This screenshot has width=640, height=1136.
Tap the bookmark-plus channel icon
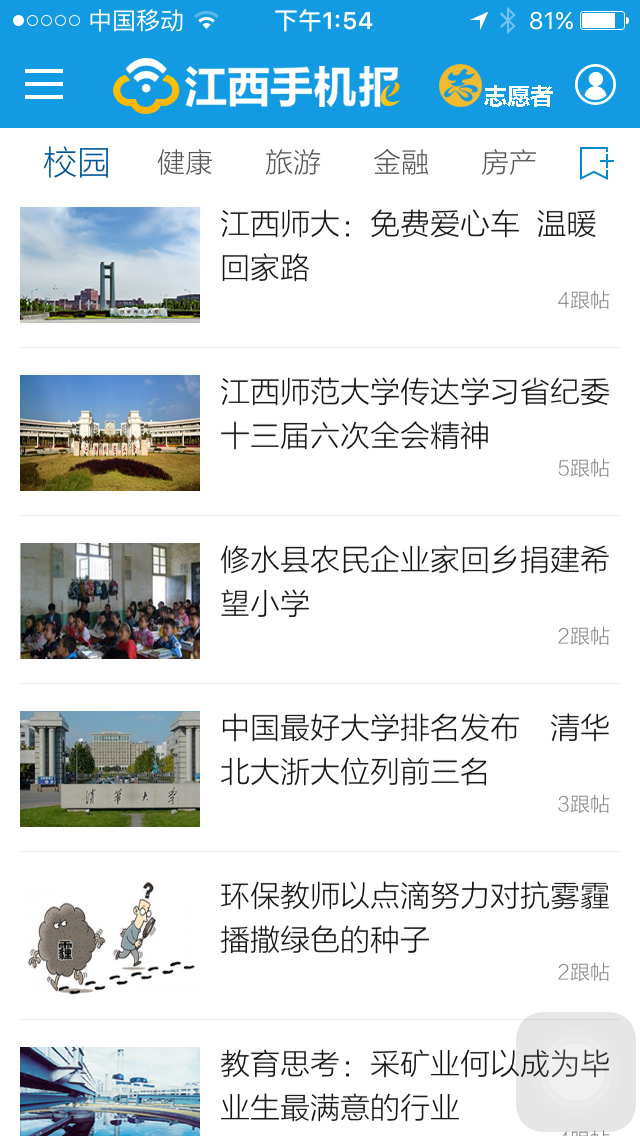coord(596,163)
